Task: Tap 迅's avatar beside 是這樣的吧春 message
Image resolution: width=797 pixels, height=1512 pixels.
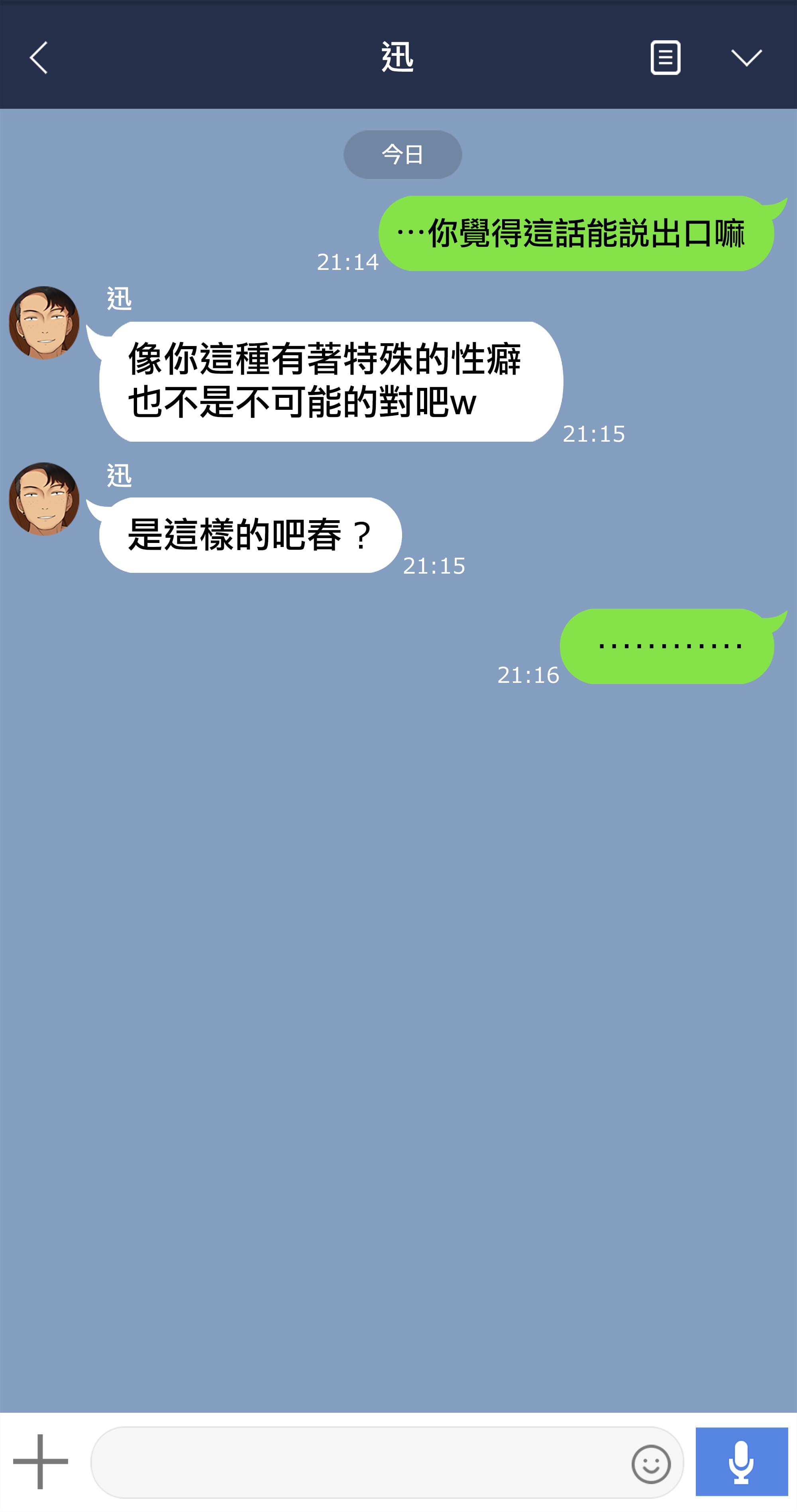Action: (x=44, y=499)
